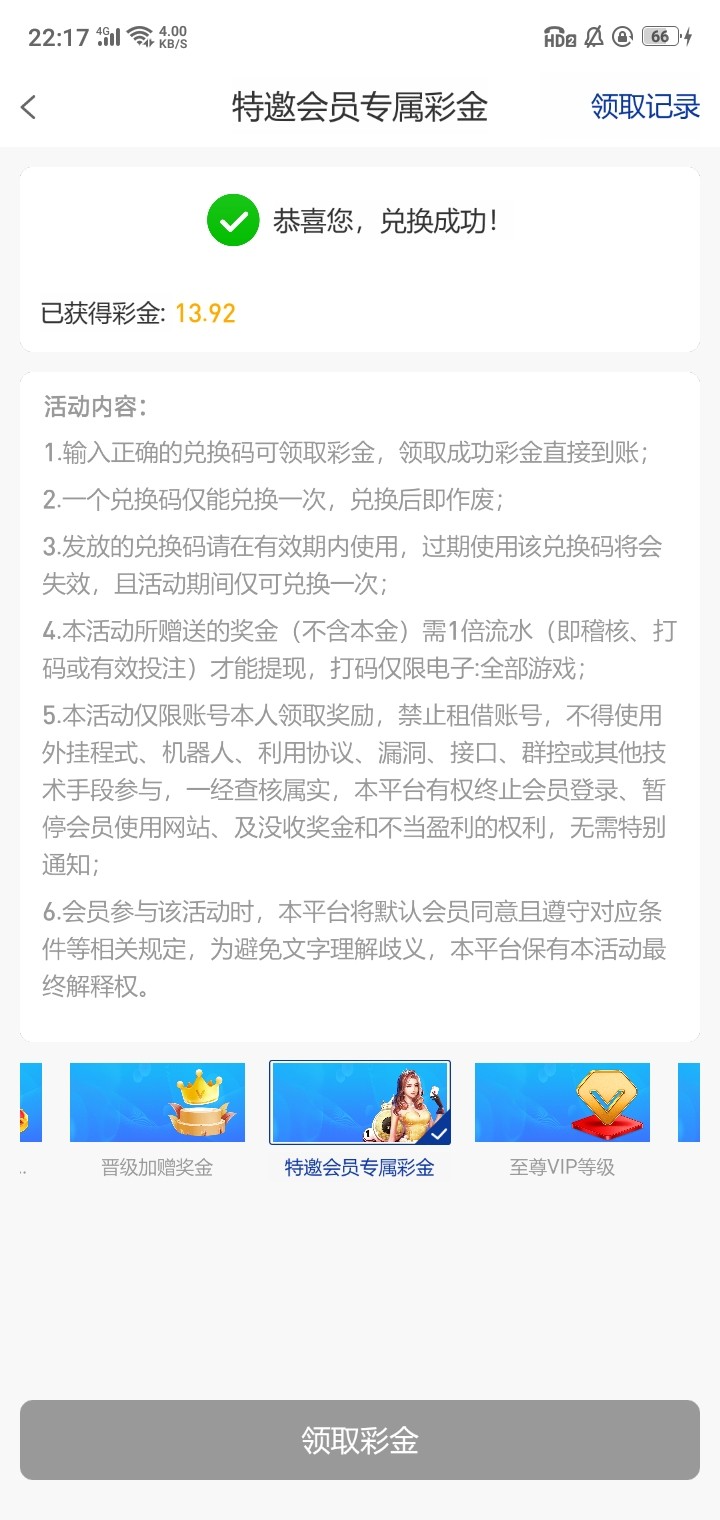Open 领取记录 claim history
The height and width of the screenshot is (1520, 720).
pyautogui.click(x=645, y=107)
